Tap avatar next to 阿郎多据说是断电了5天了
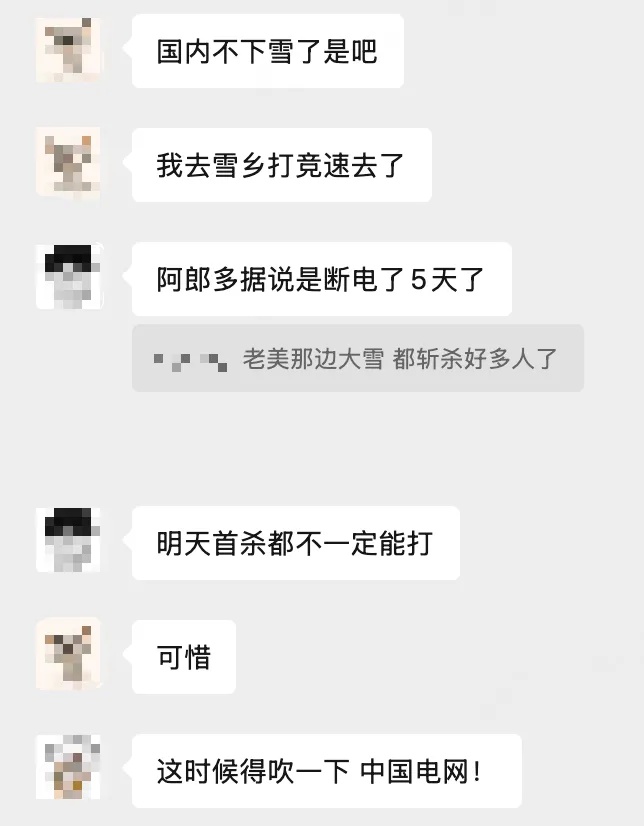This screenshot has height=826, width=644. tap(68, 277)
